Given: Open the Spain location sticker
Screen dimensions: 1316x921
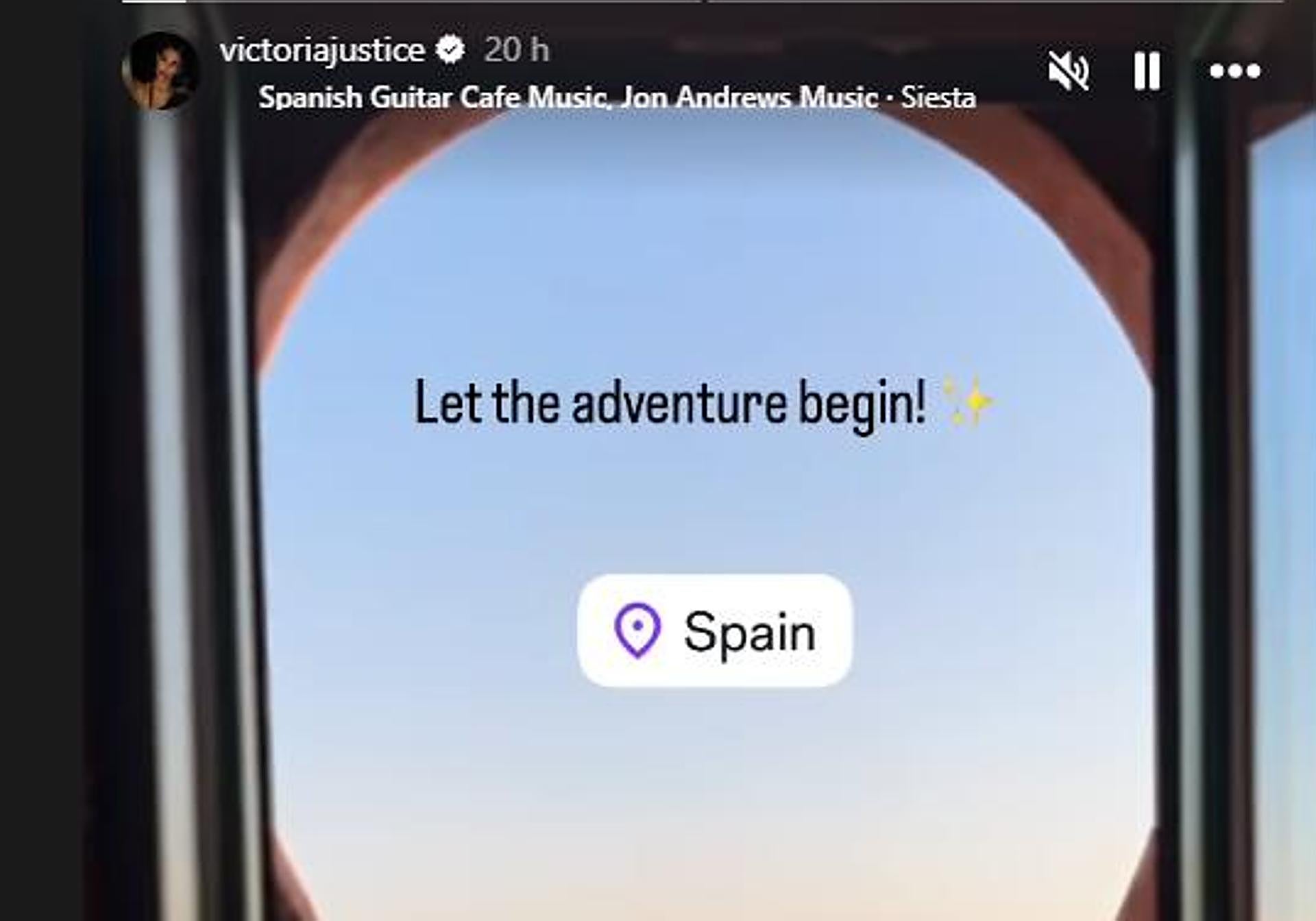Looking at the screenshot, I should (x=714, y=630).
